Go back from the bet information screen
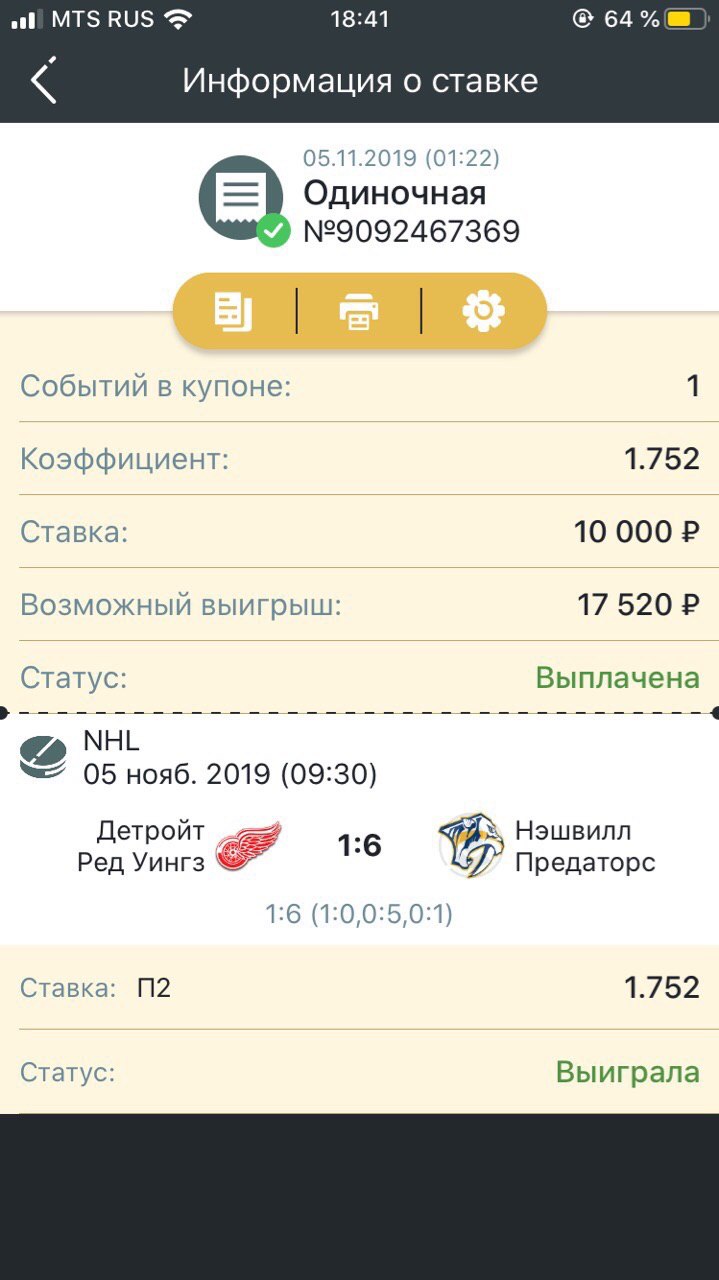 (44, 81)
